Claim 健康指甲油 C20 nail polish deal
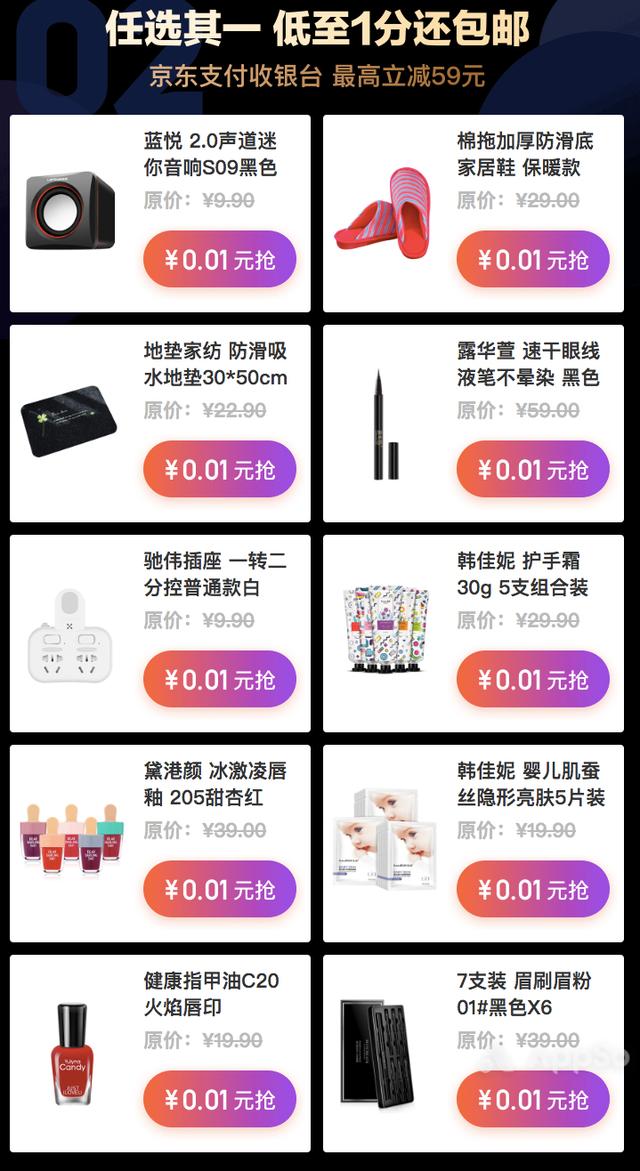 point(219,1100)
